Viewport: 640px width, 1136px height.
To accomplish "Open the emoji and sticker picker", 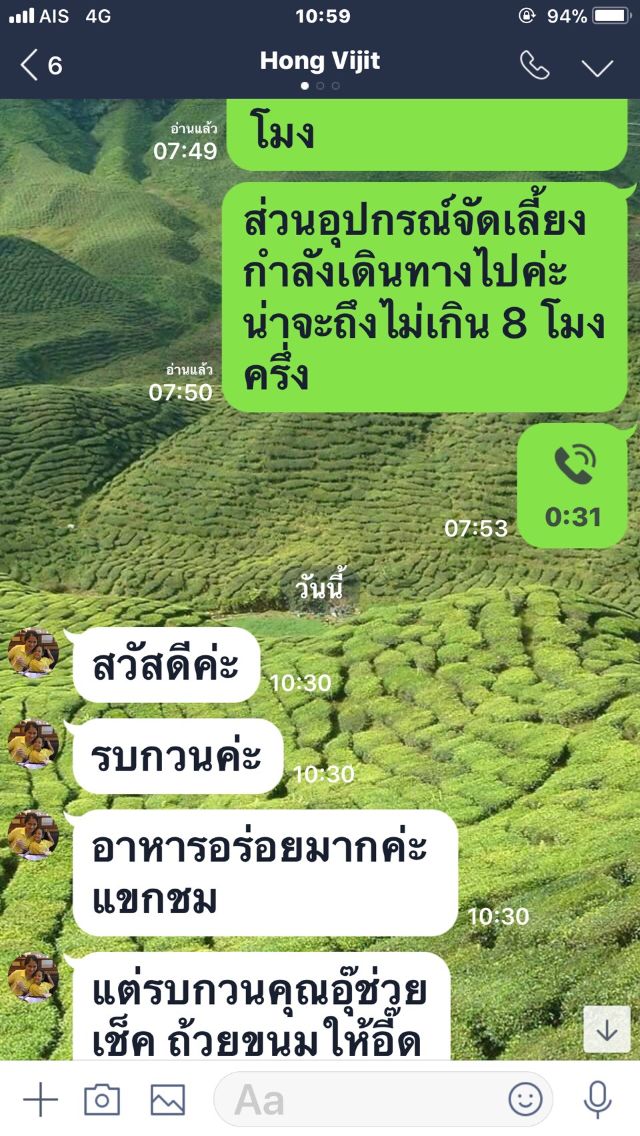I will [526, 1100].
